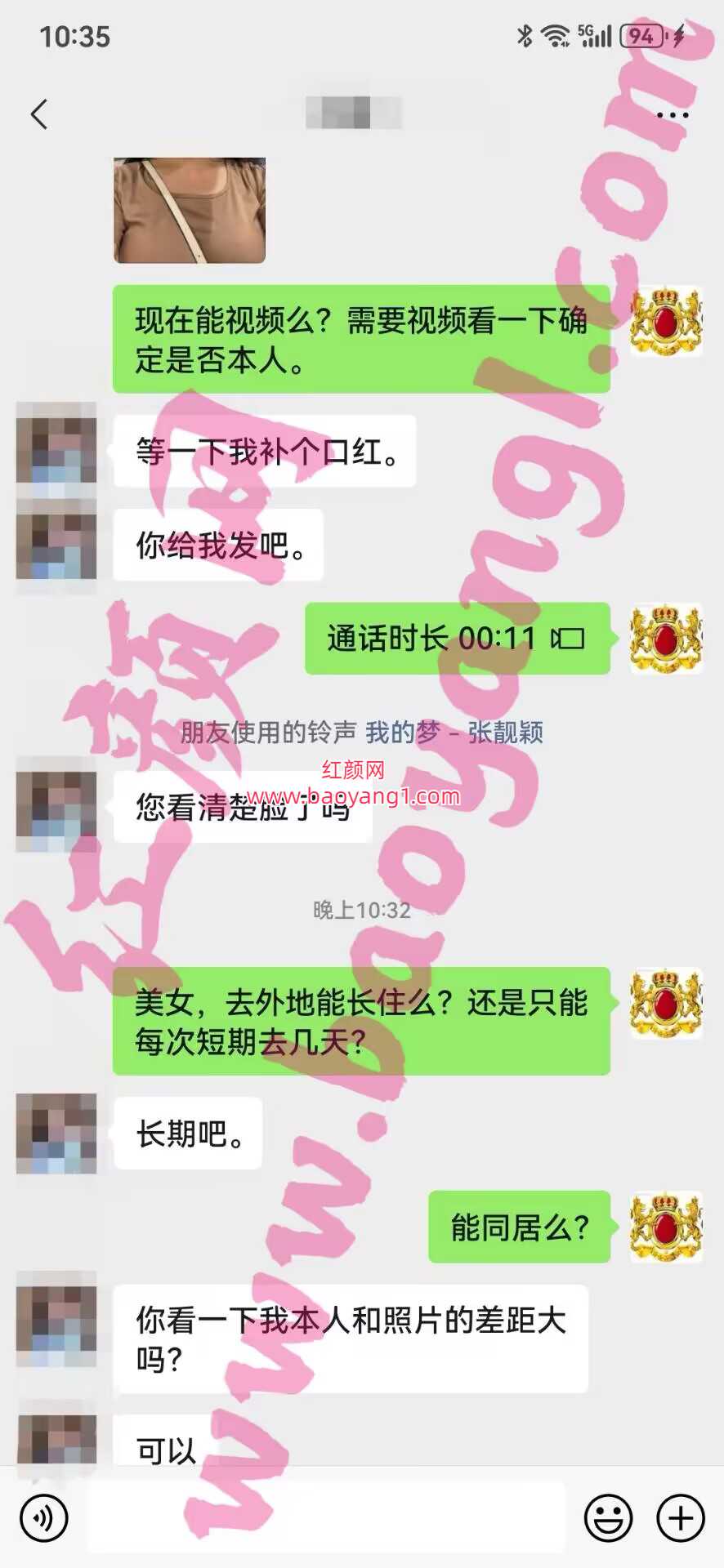The height and width of the screenshot is (1568, 724).
Task: Open my avatar beside 能同居么?
Action: click(666, 1227)
